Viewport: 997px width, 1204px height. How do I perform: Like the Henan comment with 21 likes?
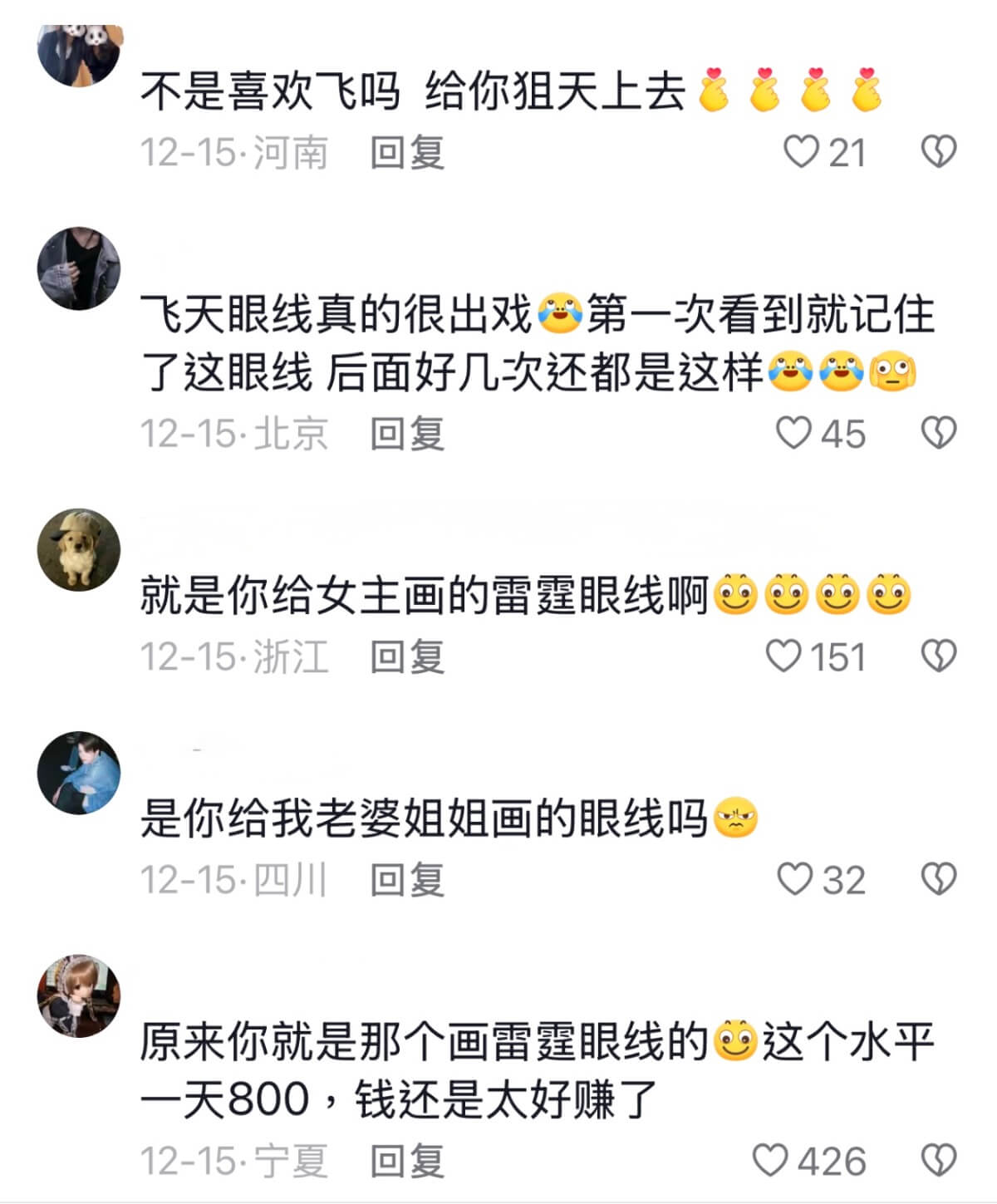pos(802,152)
